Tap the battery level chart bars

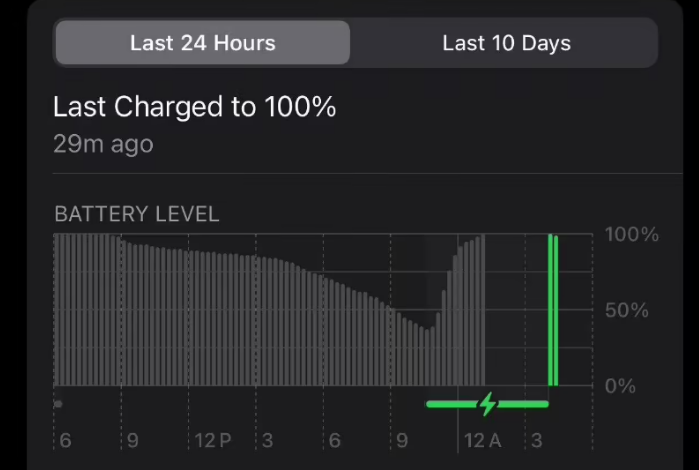(x=270, y=320)
